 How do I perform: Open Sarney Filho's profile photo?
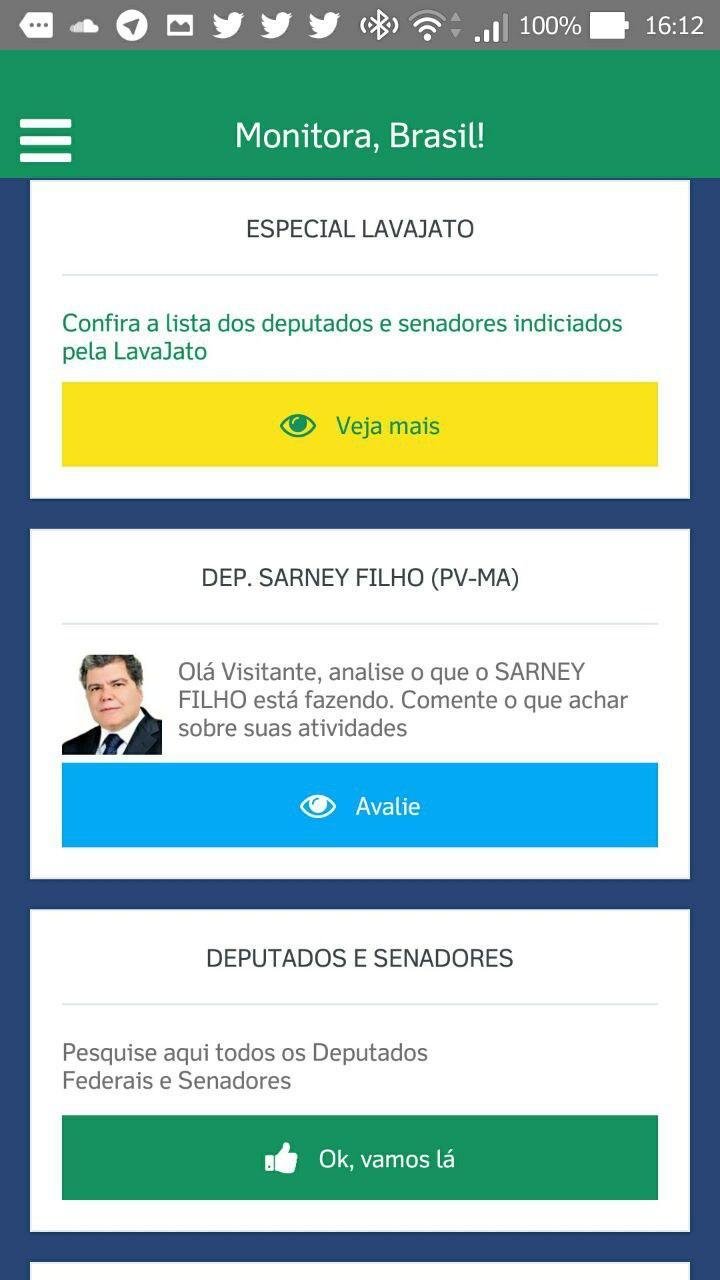pos(112,704)
